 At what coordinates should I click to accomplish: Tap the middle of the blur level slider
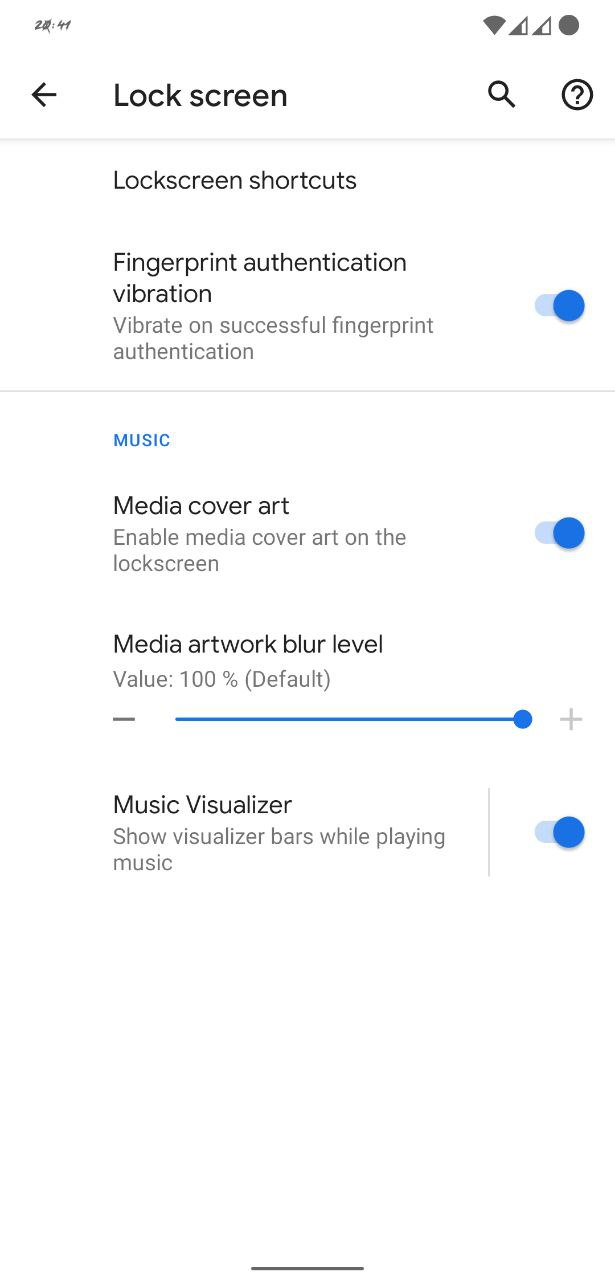point(348,719)
